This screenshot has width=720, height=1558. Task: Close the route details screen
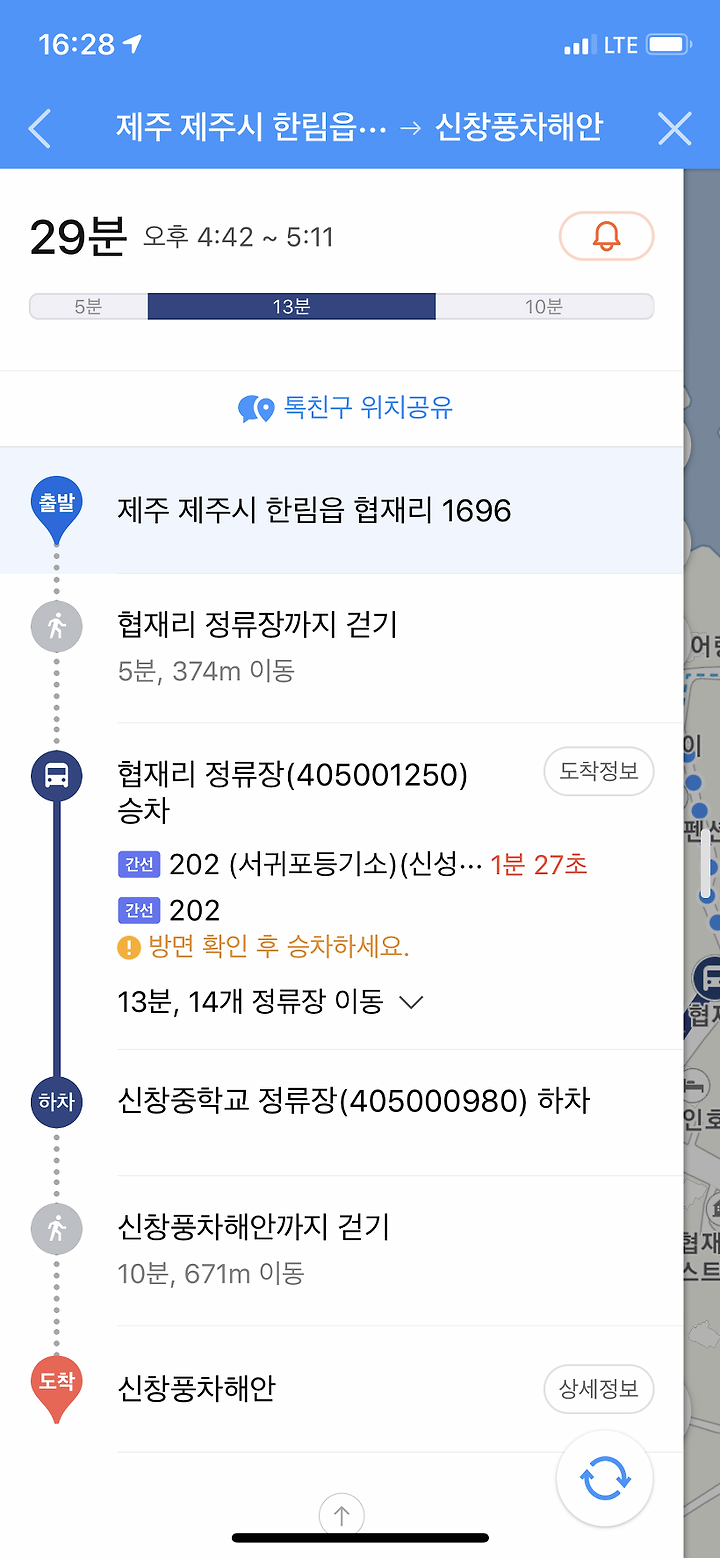tap(675, 129)
